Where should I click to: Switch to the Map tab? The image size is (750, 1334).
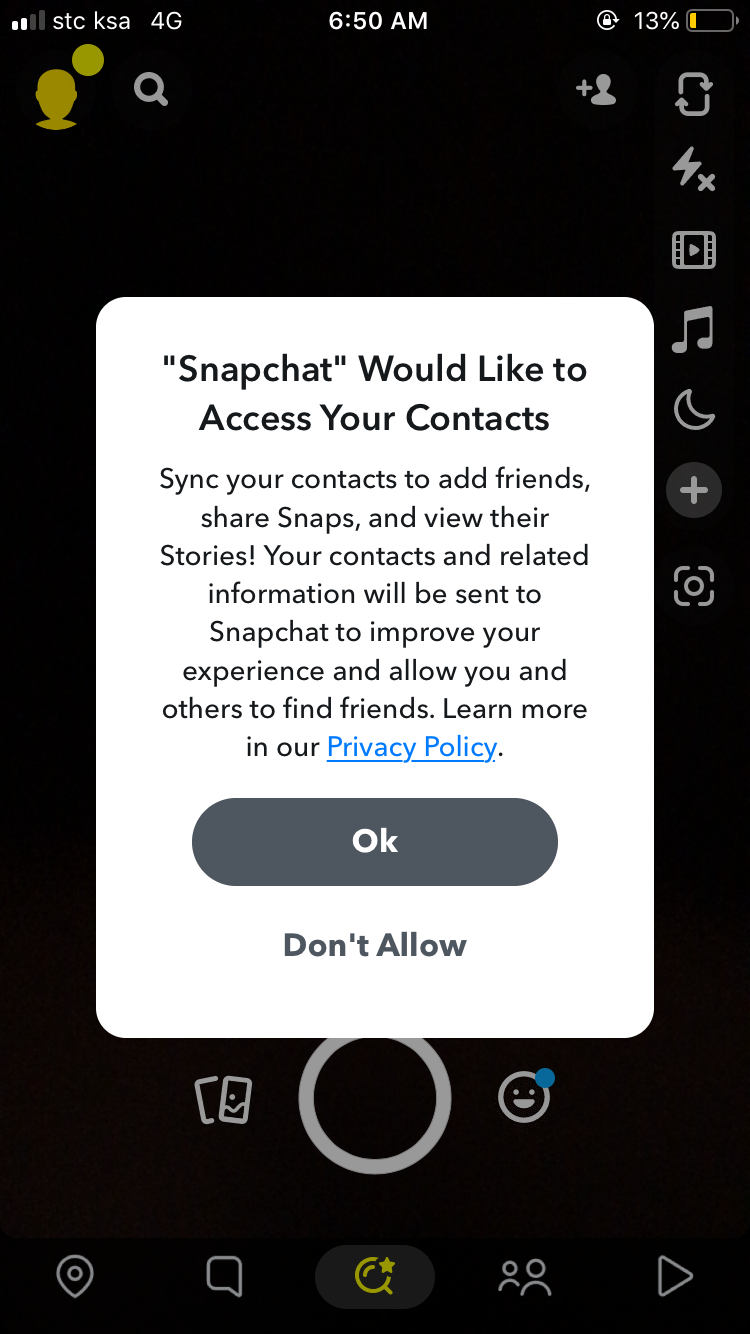pos(75,1276)
